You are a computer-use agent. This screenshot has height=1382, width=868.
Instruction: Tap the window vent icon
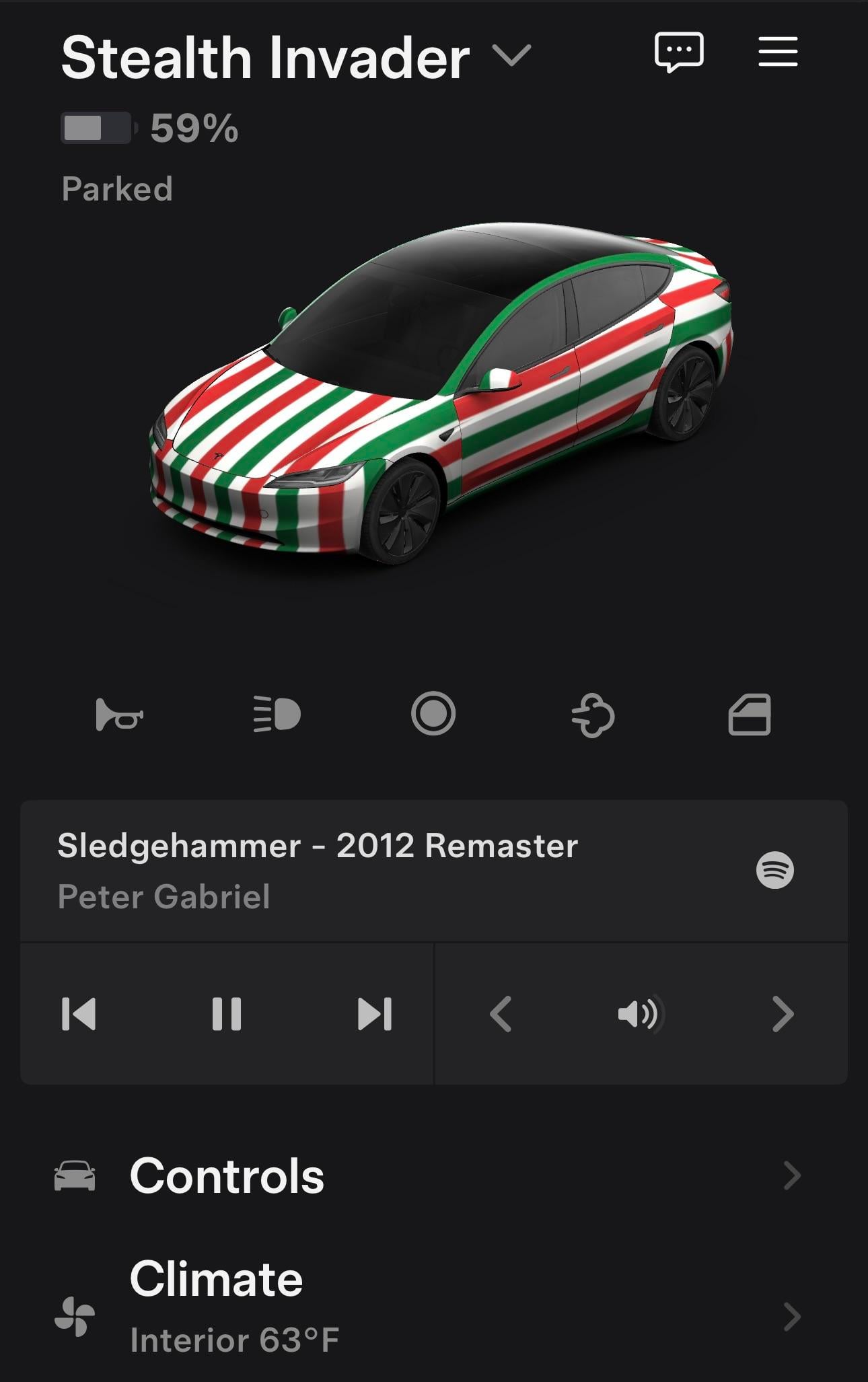tap(750, 715)
